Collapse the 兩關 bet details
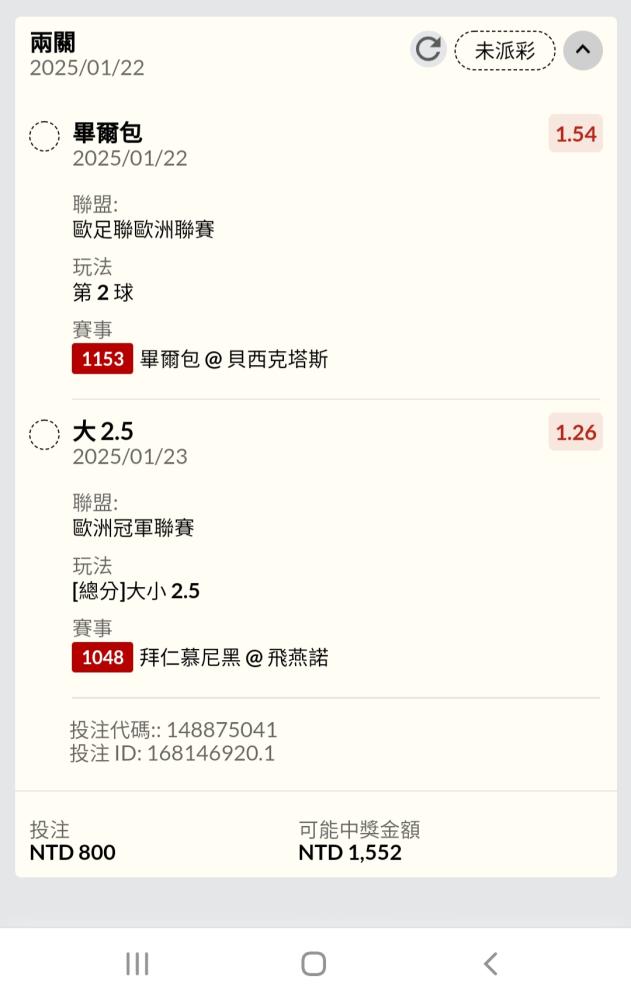The image size is (631, 1000). pyautogui.click(x=583, y=50)
